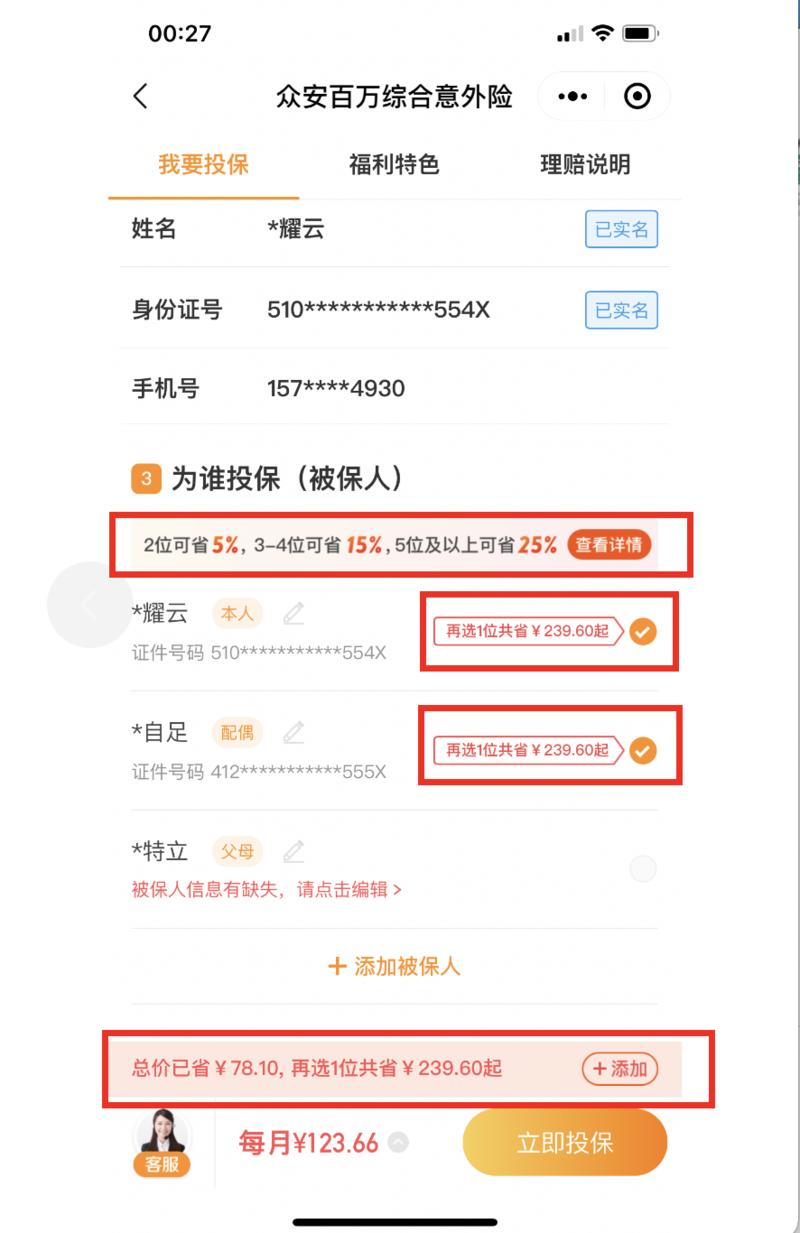Select insured person *特立
The image size is (800, 1233).
[x=643, y=869]
